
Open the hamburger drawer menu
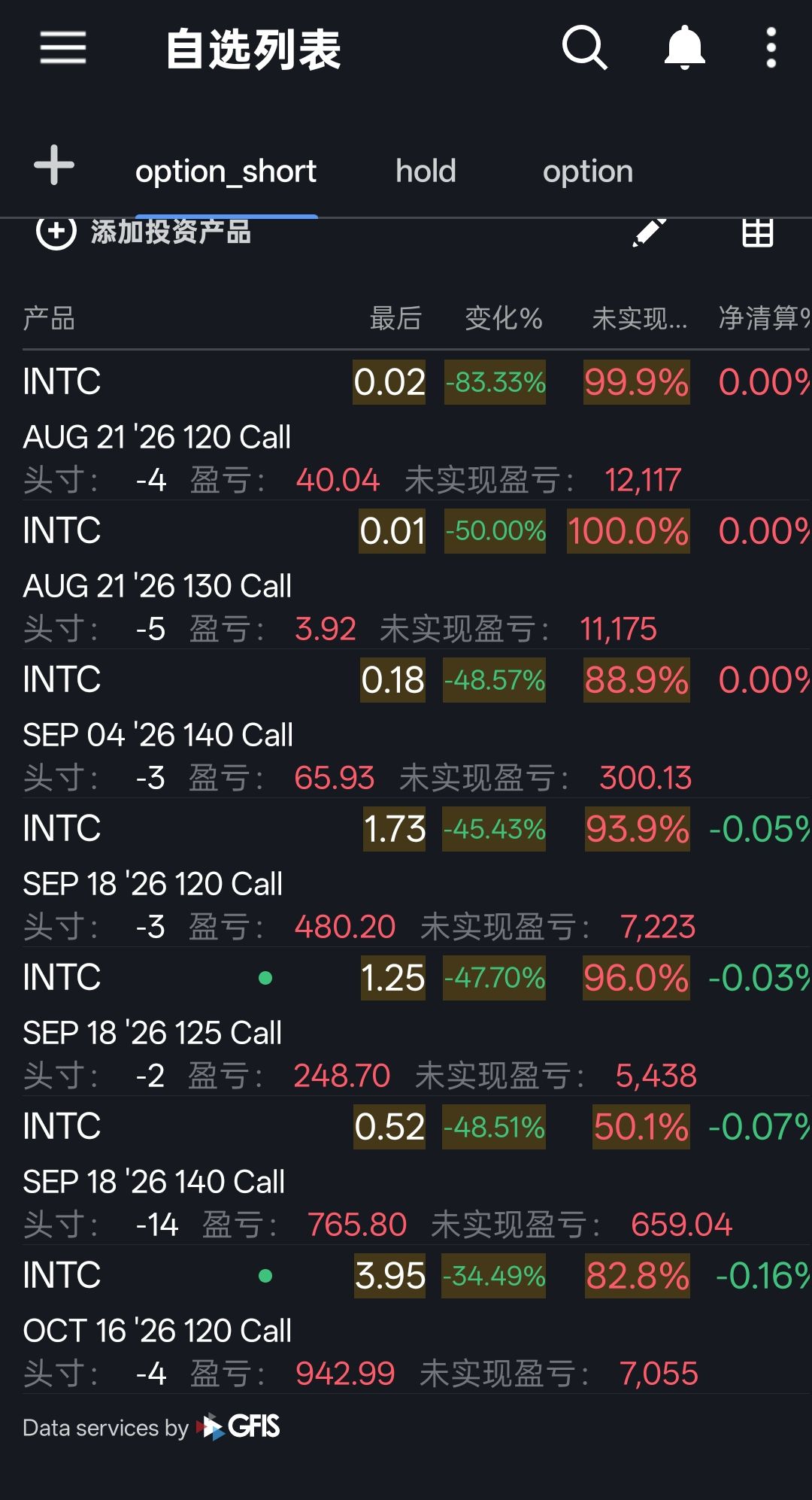63,48
